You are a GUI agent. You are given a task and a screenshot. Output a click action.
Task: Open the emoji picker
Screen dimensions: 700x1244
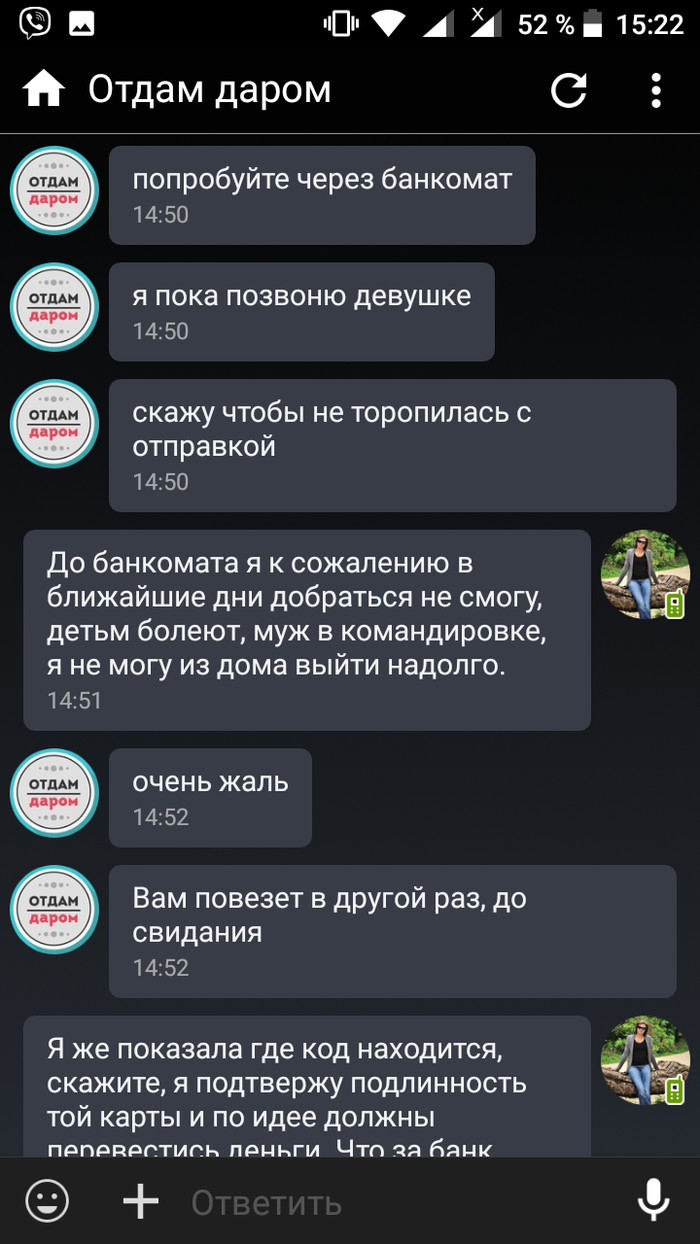[47, 1201]
